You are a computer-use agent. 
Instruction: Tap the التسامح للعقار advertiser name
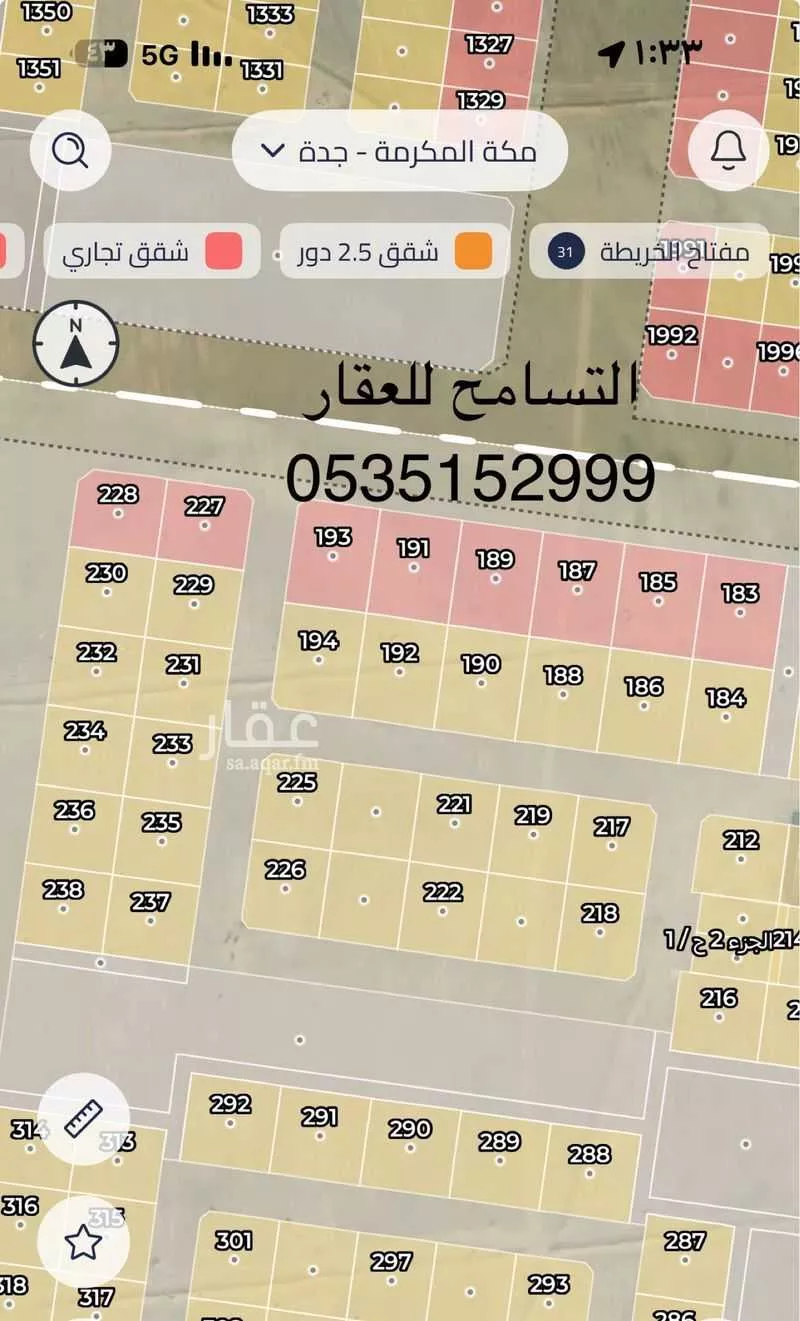click(470, 392)
